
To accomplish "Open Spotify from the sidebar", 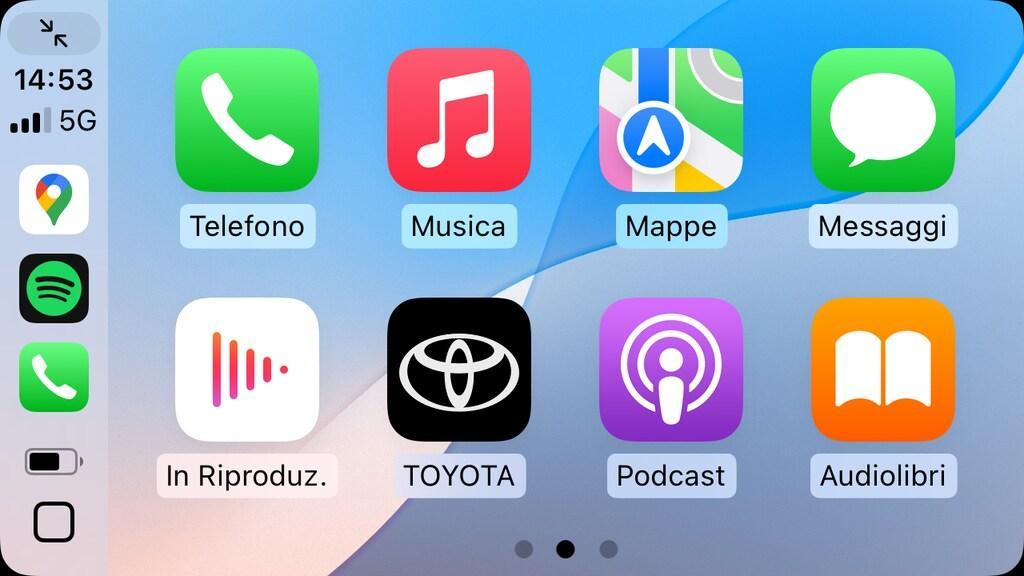I will [x=54, y=288].
